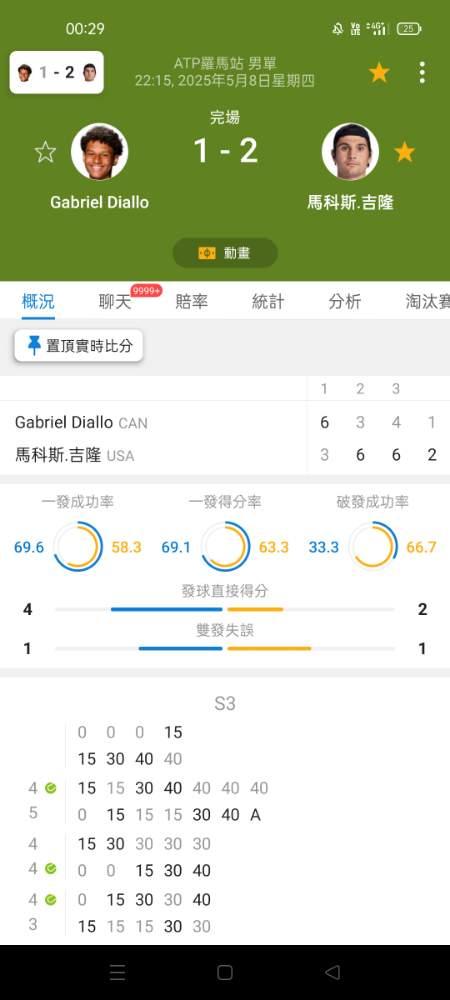Favorite Gabriel Diallo with the empty star

click(x=45, y=152)
